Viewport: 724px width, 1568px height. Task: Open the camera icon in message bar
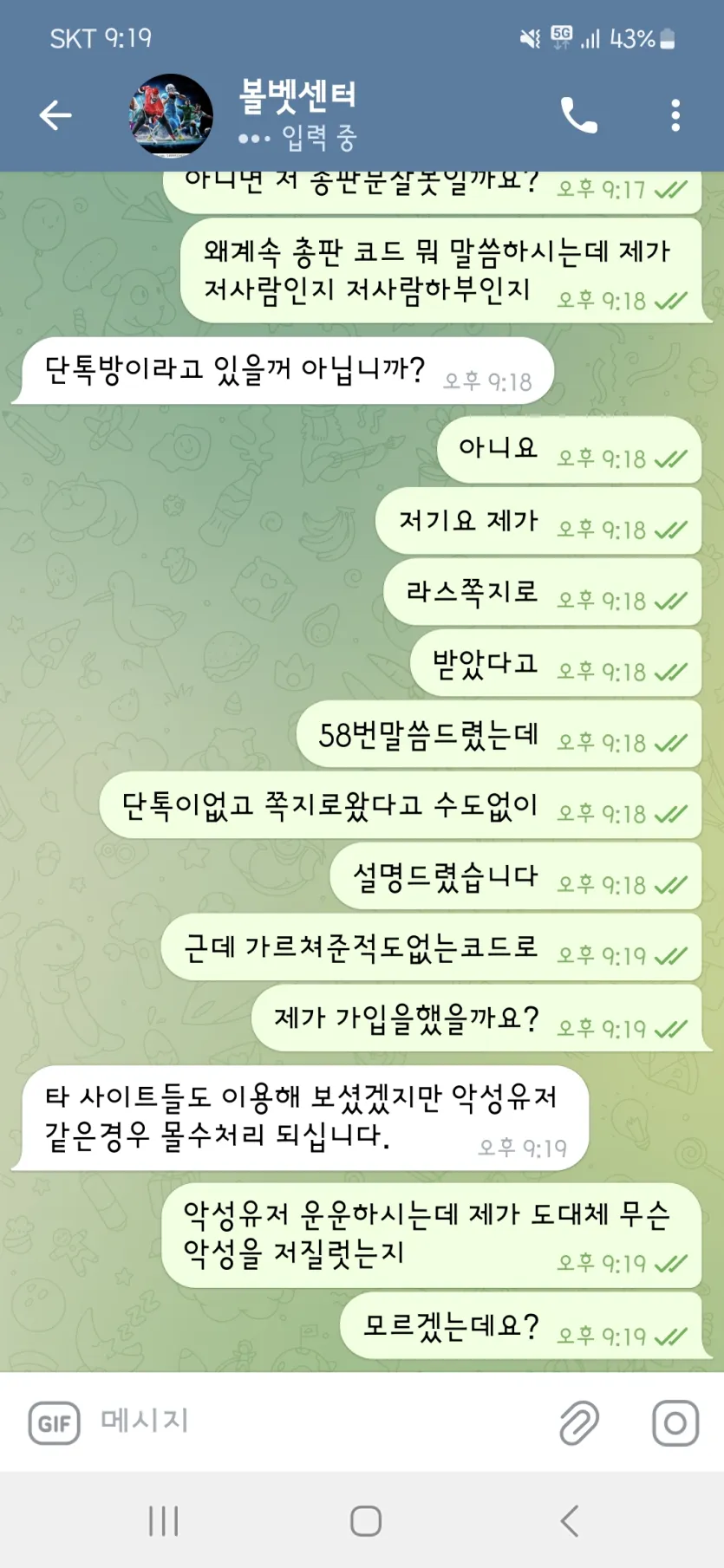point(675,1423)
